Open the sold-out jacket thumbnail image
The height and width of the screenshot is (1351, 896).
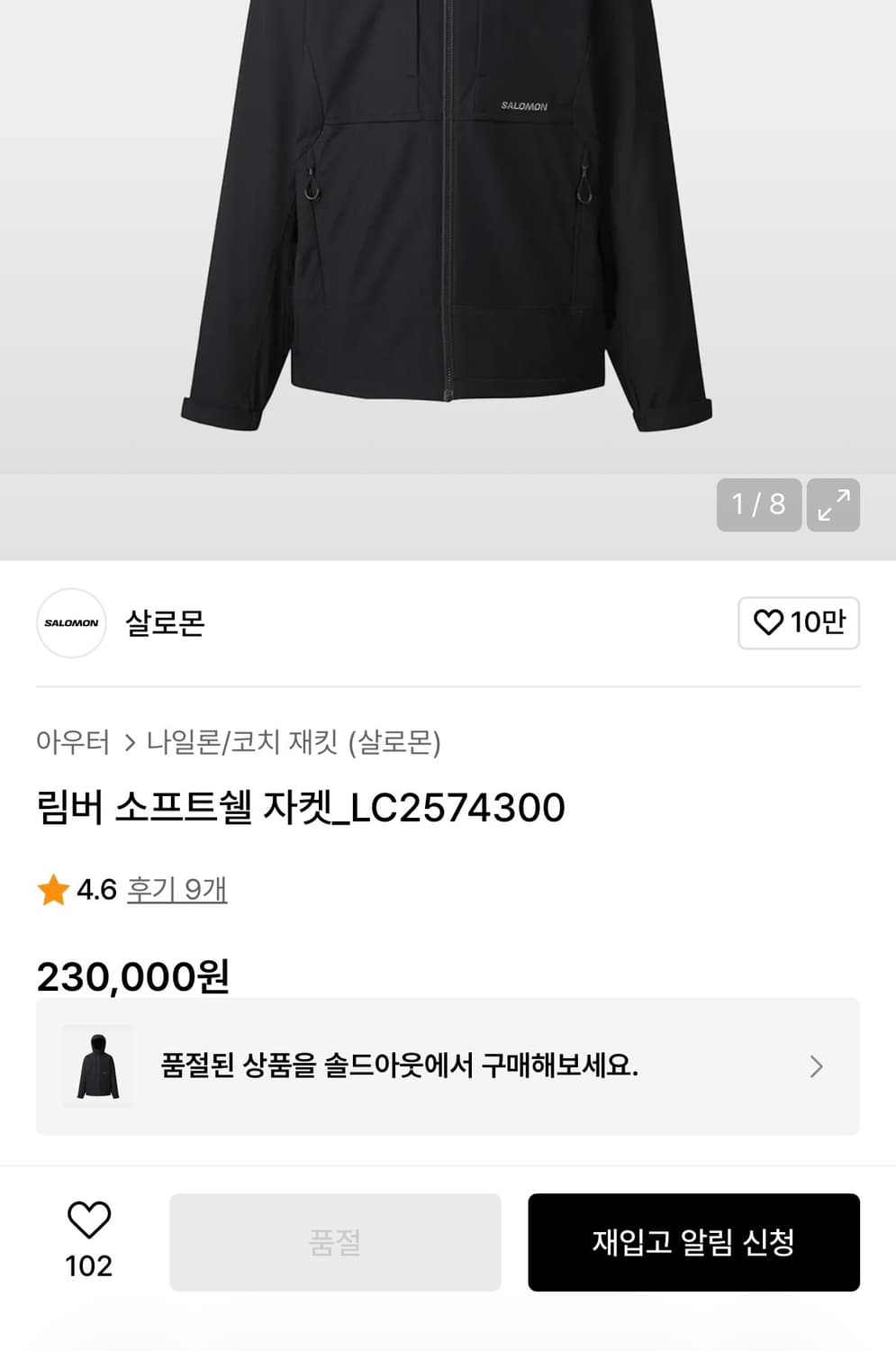99,1065
